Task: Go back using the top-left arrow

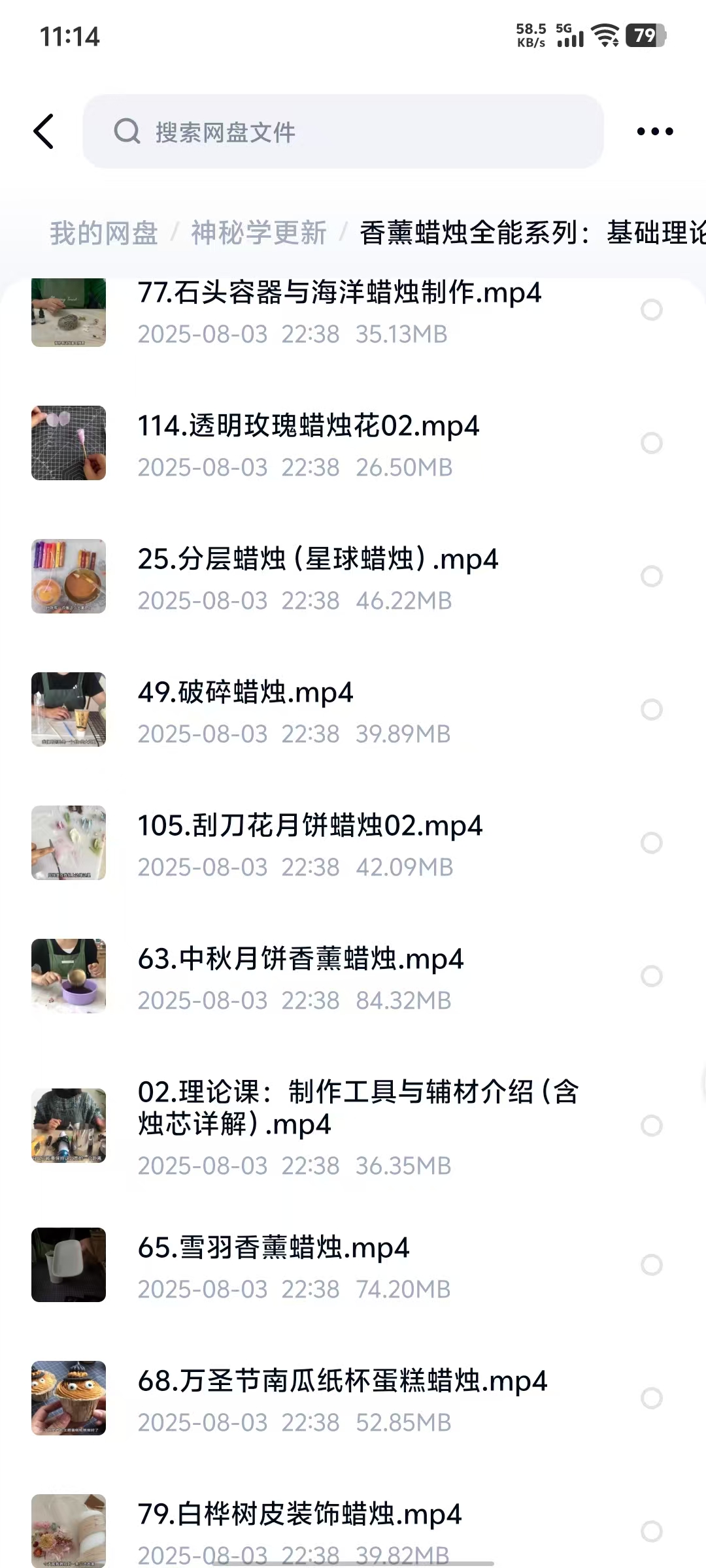Action: click(x=44, y=131)
